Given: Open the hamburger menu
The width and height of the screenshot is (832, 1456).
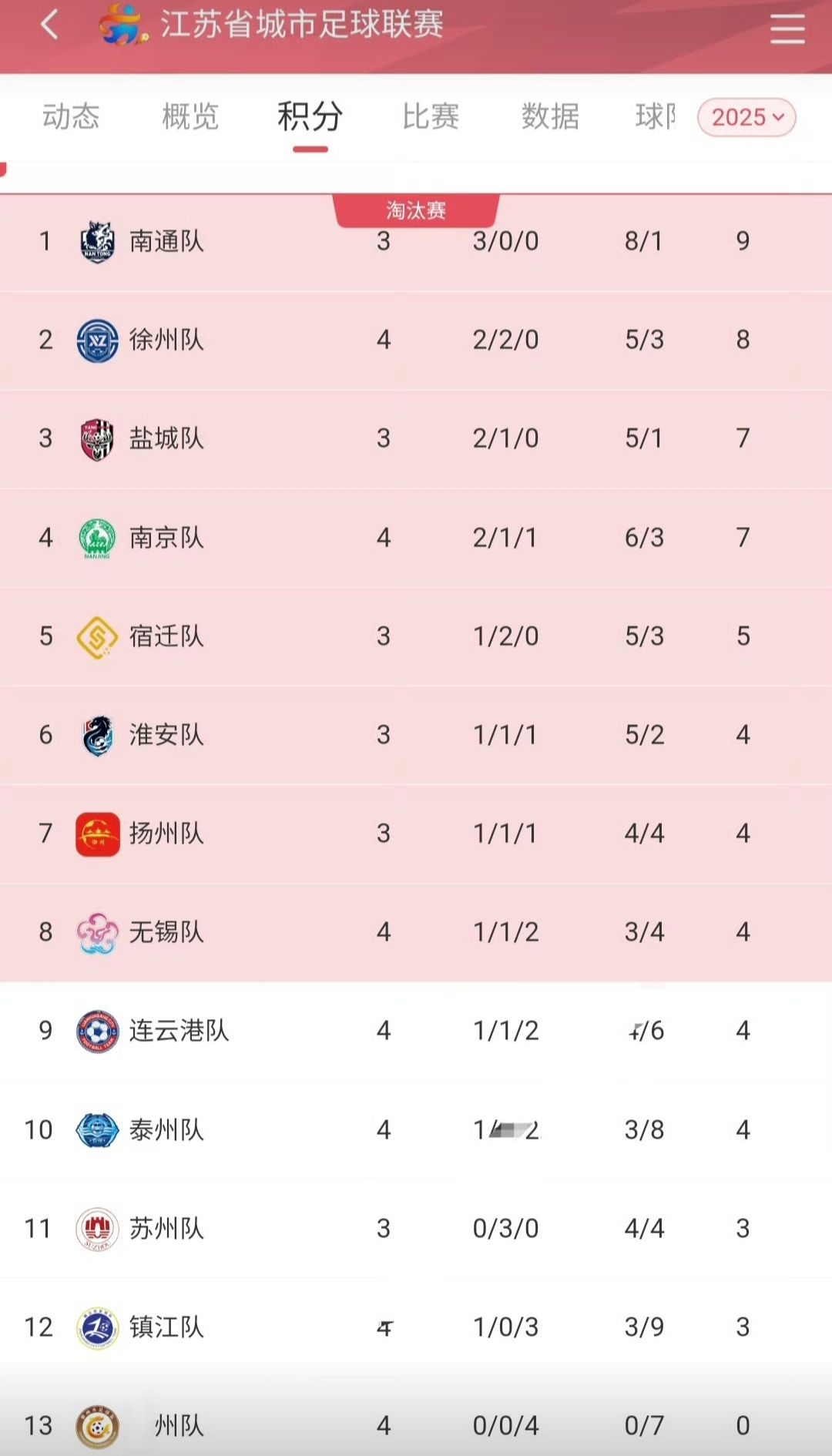Looking at the screenshot, I should [787, 29].
